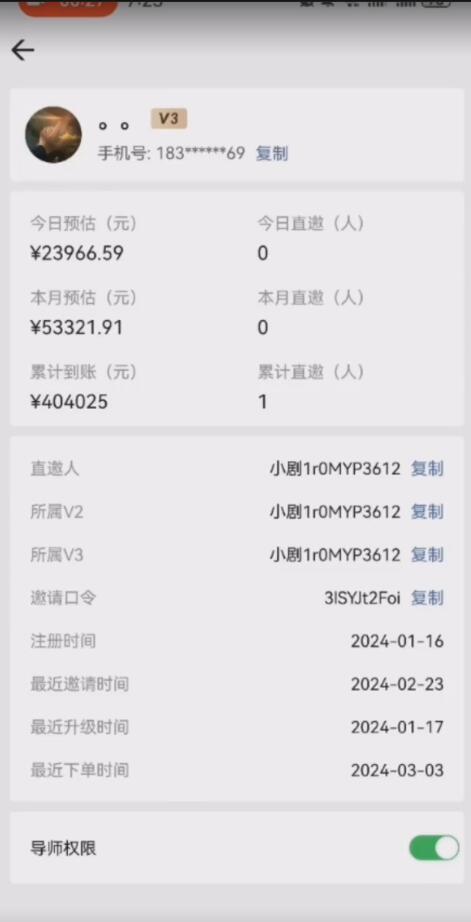
Task: Copy the 所属V3 name
Action: pyautogui.click(x=427, y=555)
